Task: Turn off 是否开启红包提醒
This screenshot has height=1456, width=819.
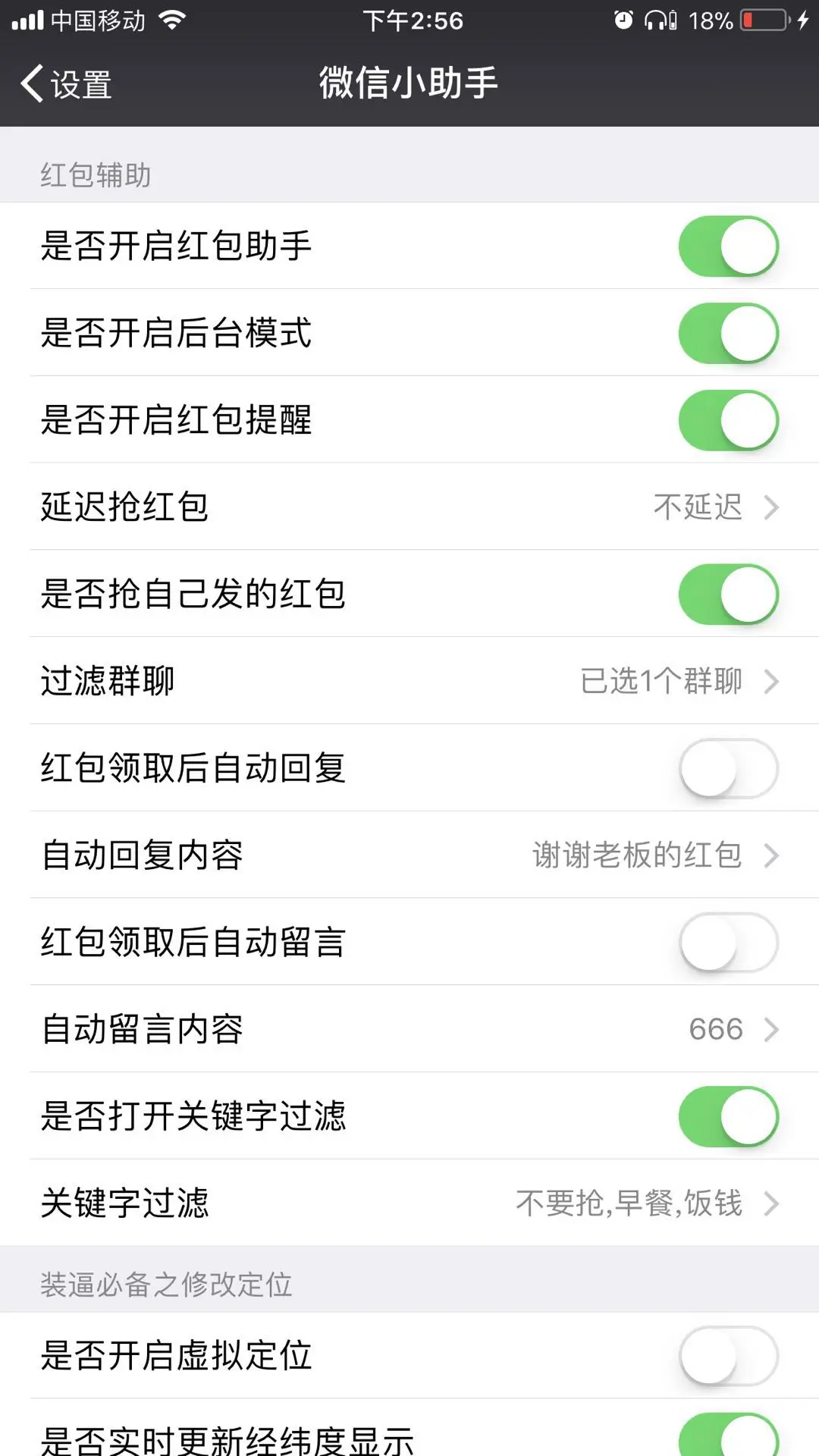Action: (729, 421)
